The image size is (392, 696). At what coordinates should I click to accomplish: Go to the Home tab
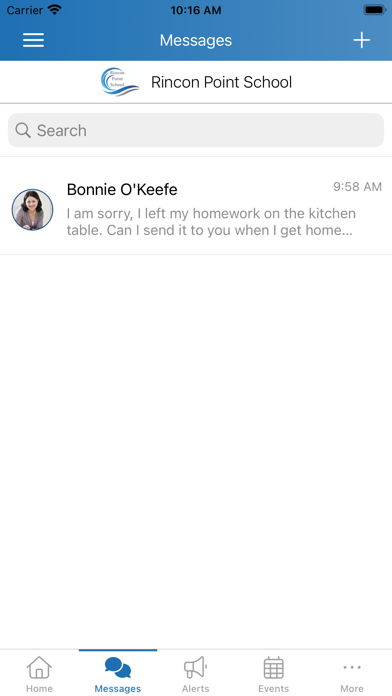(x=39, y=674)
